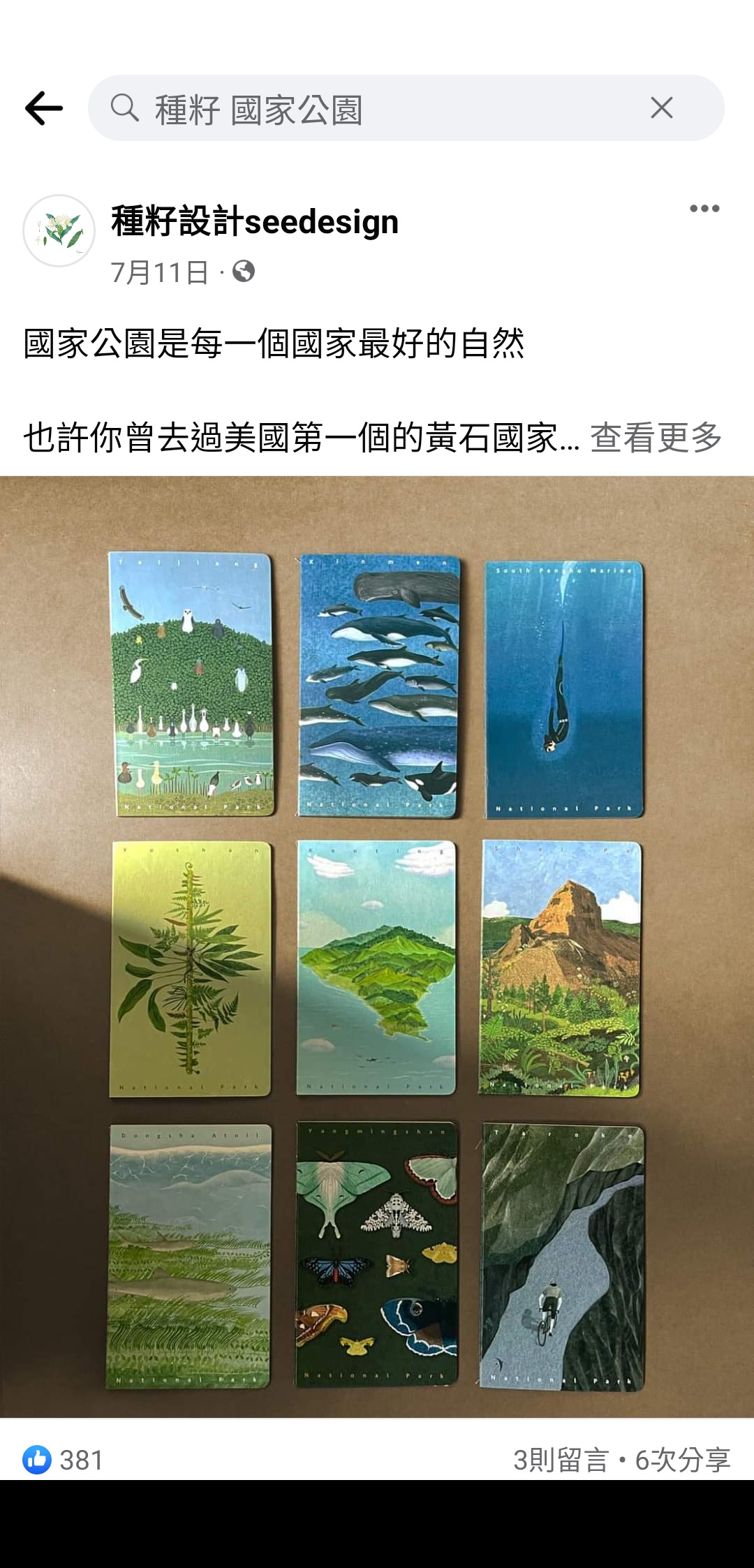Image resolution: width=754 pixels, height=1568 pixels.
Task: Open the 種籽設計seedesign page name
Action: (x=255, y=222)
